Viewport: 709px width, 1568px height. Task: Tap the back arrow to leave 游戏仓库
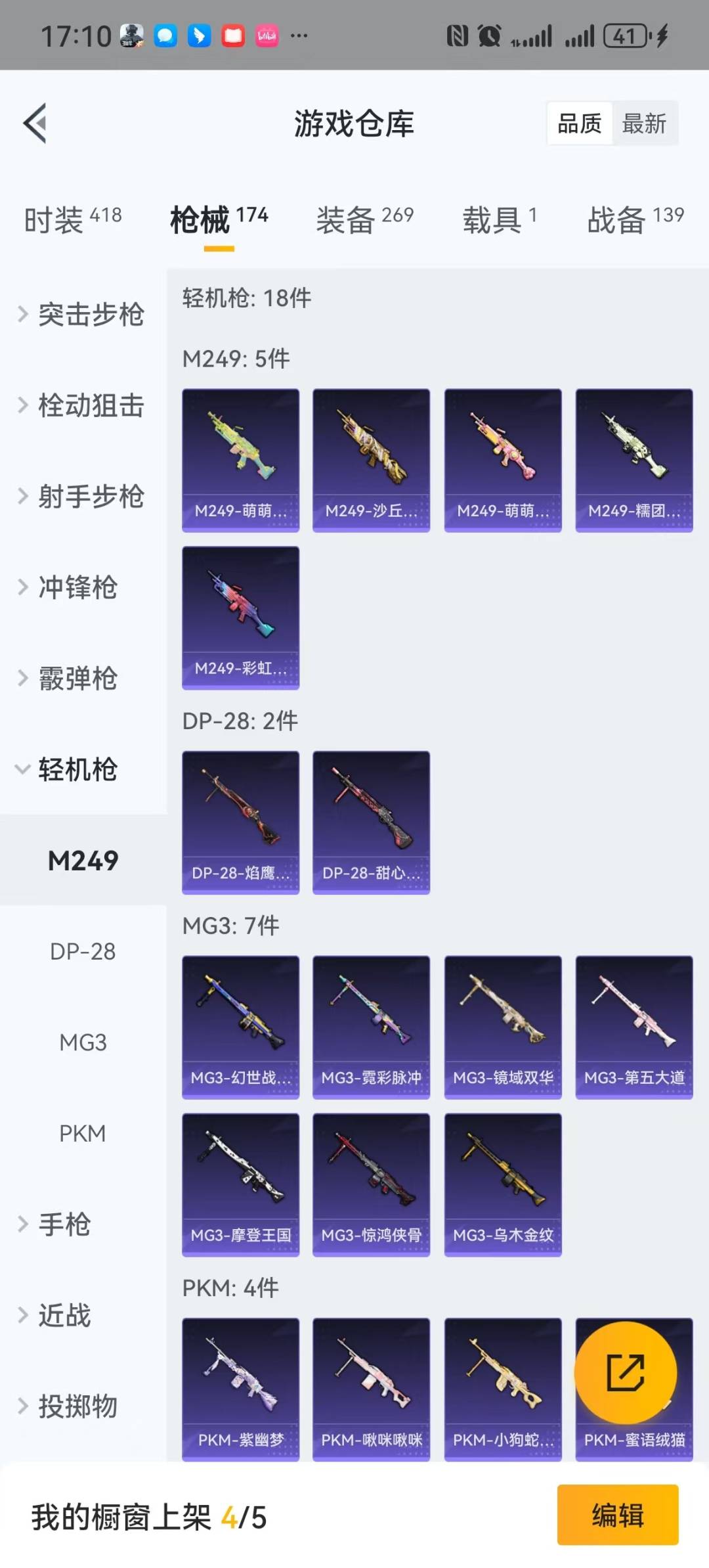tap(36, 123)
